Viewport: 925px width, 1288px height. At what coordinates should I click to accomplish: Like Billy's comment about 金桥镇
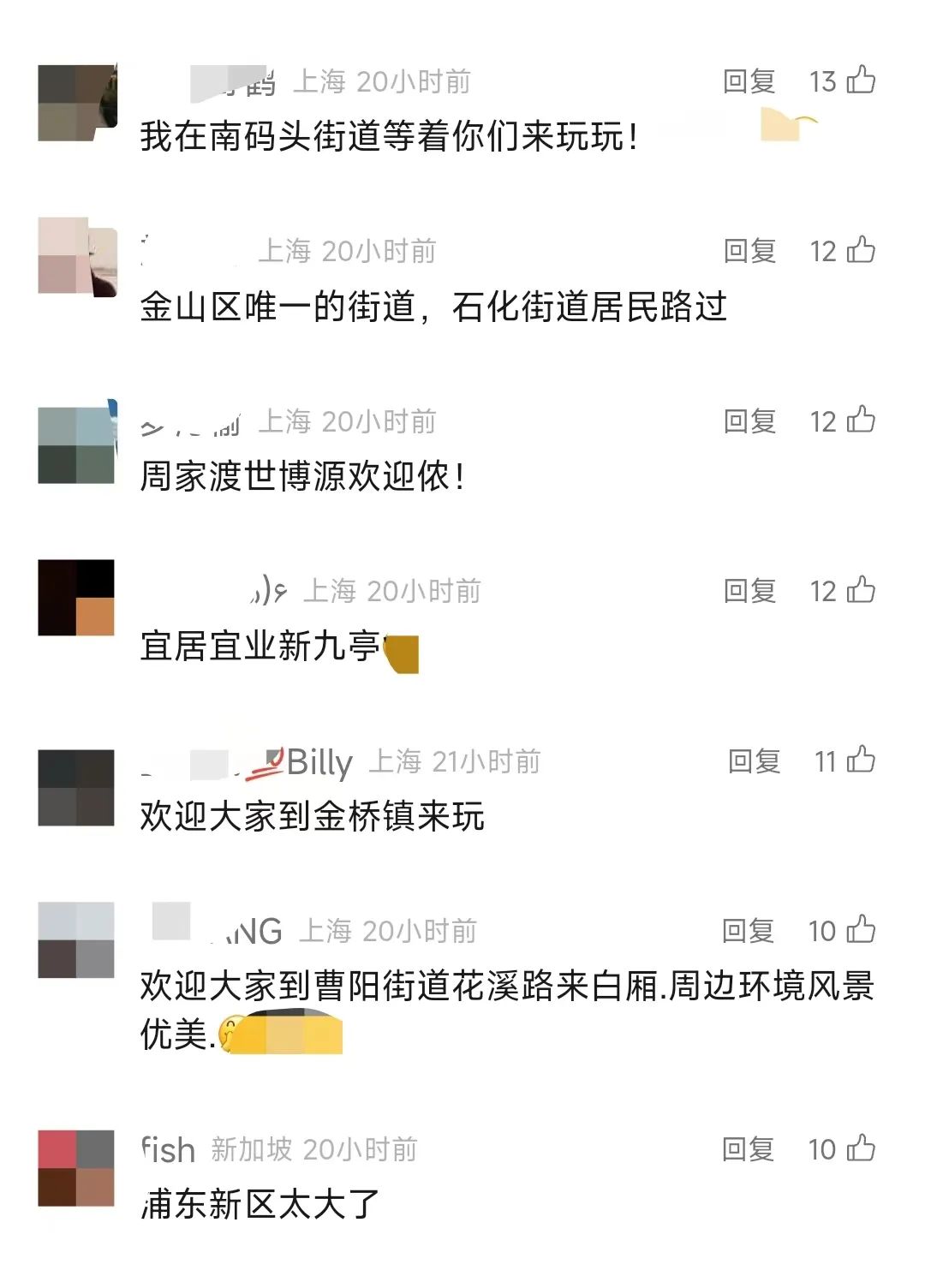point(861,760)
